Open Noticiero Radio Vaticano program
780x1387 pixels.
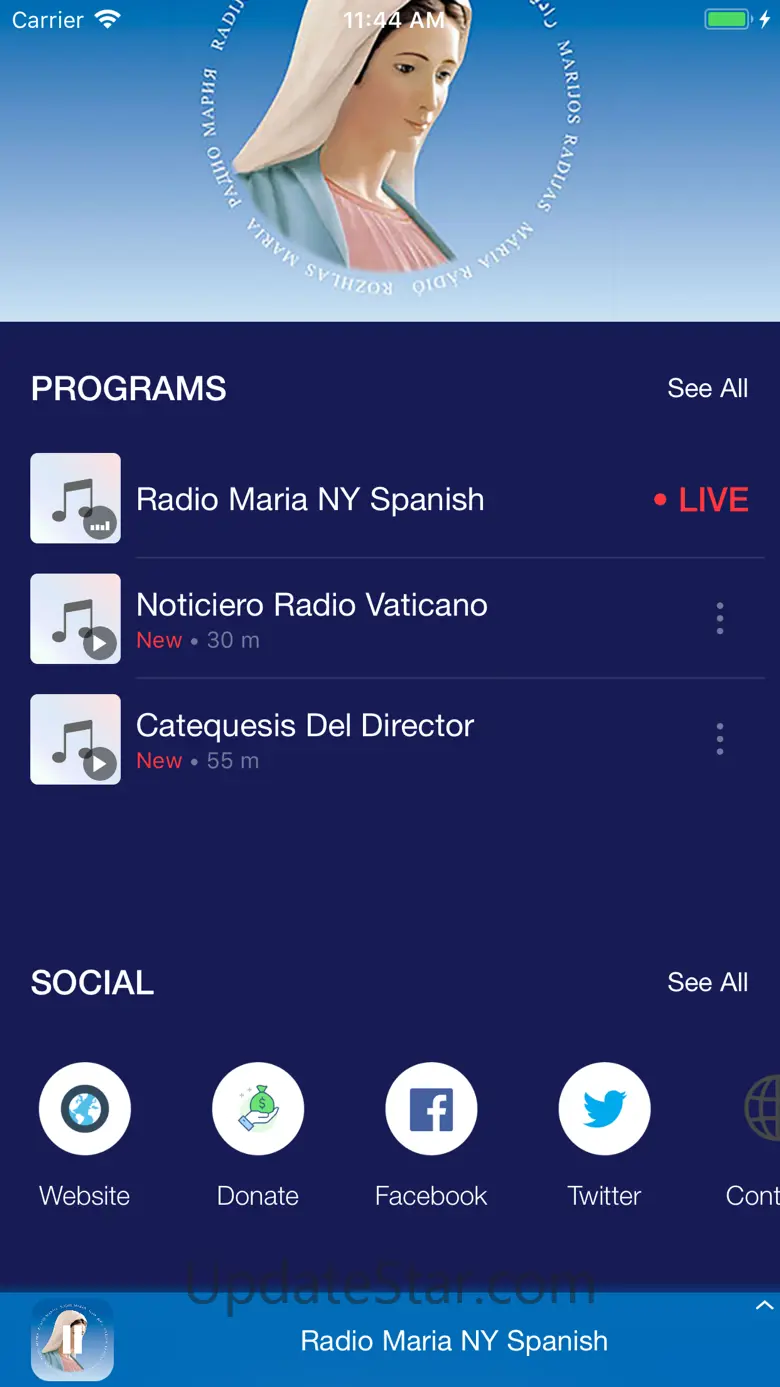312,618
